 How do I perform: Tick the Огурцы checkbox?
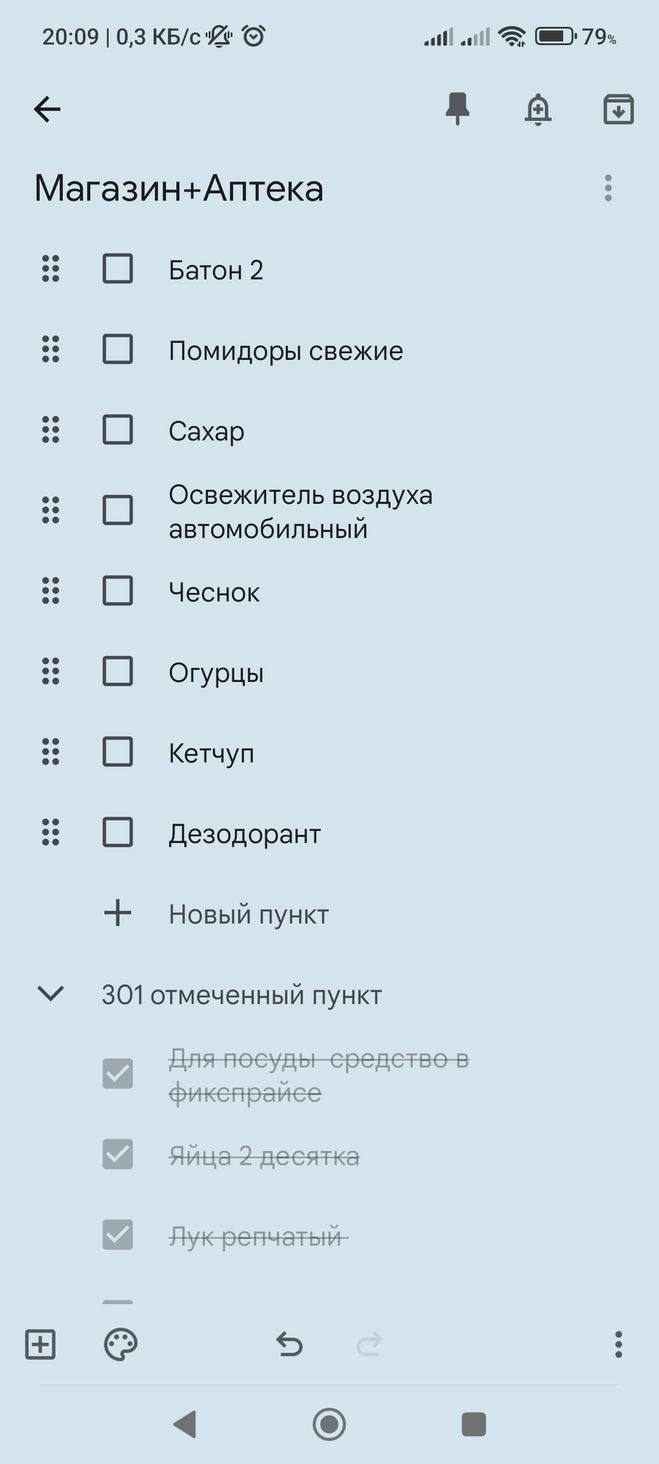pyautogui.click(x=118, y=671)
